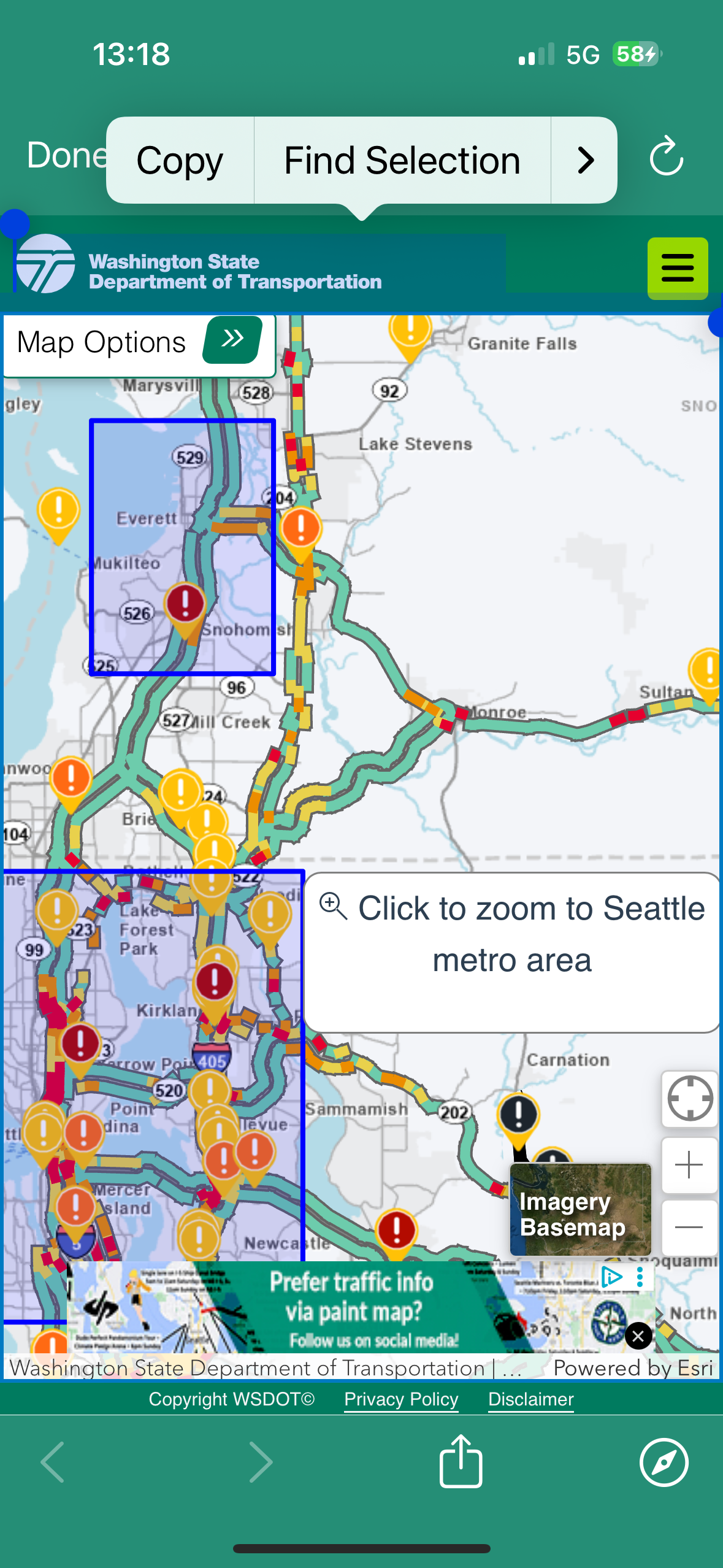Viewport: 723px width, 1568px height.
Task: Reload the page
Action: (666, 157)
